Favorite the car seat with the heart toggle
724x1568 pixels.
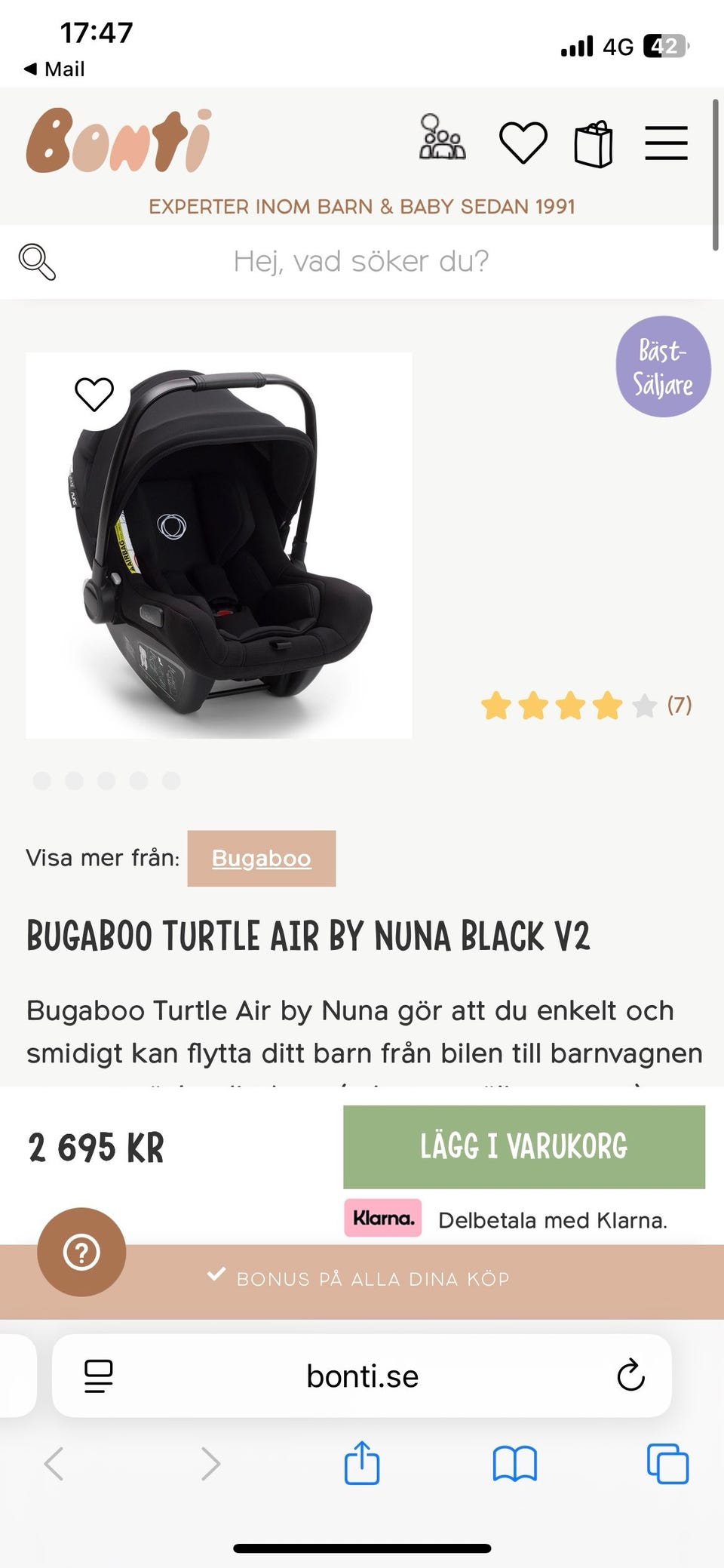coord(94,393)
